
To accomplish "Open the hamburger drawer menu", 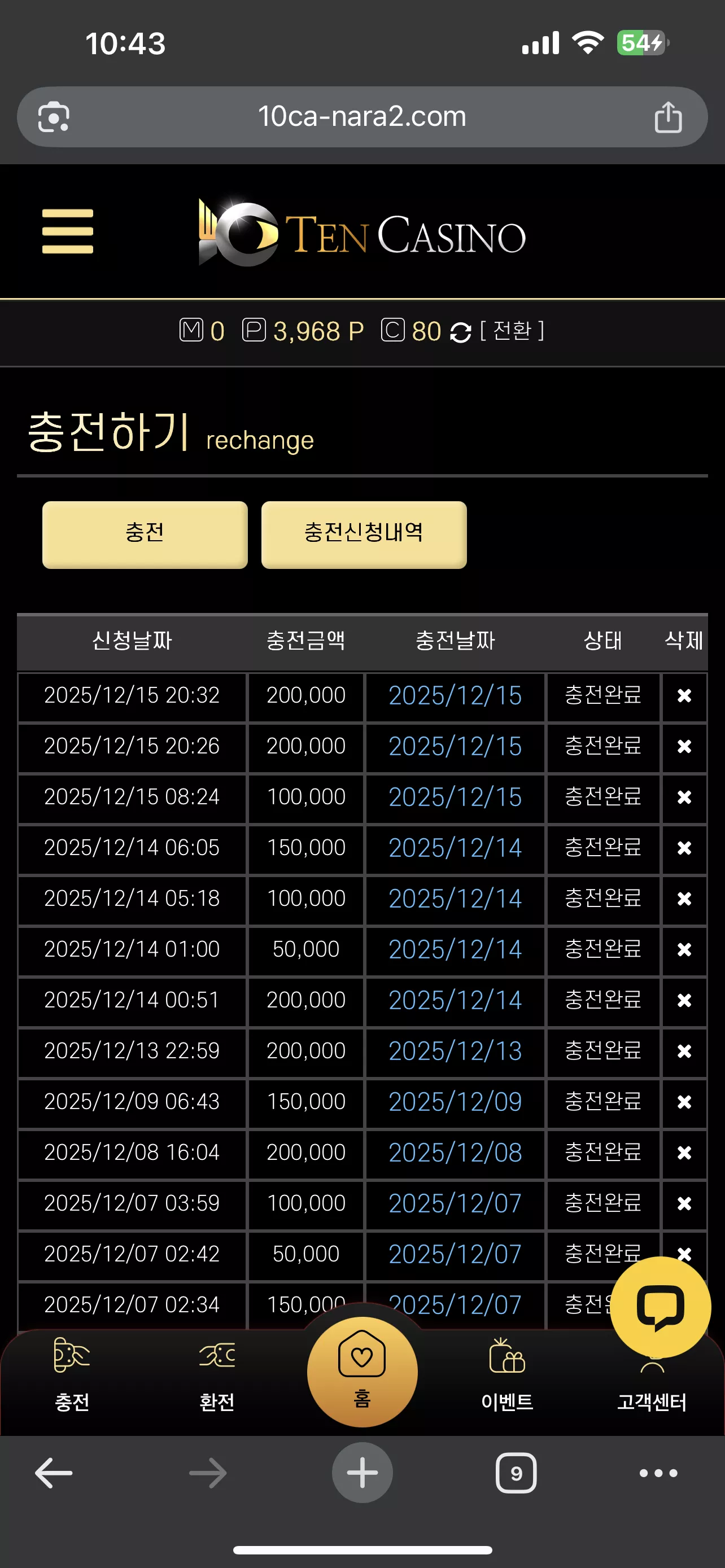I will 68,231.
